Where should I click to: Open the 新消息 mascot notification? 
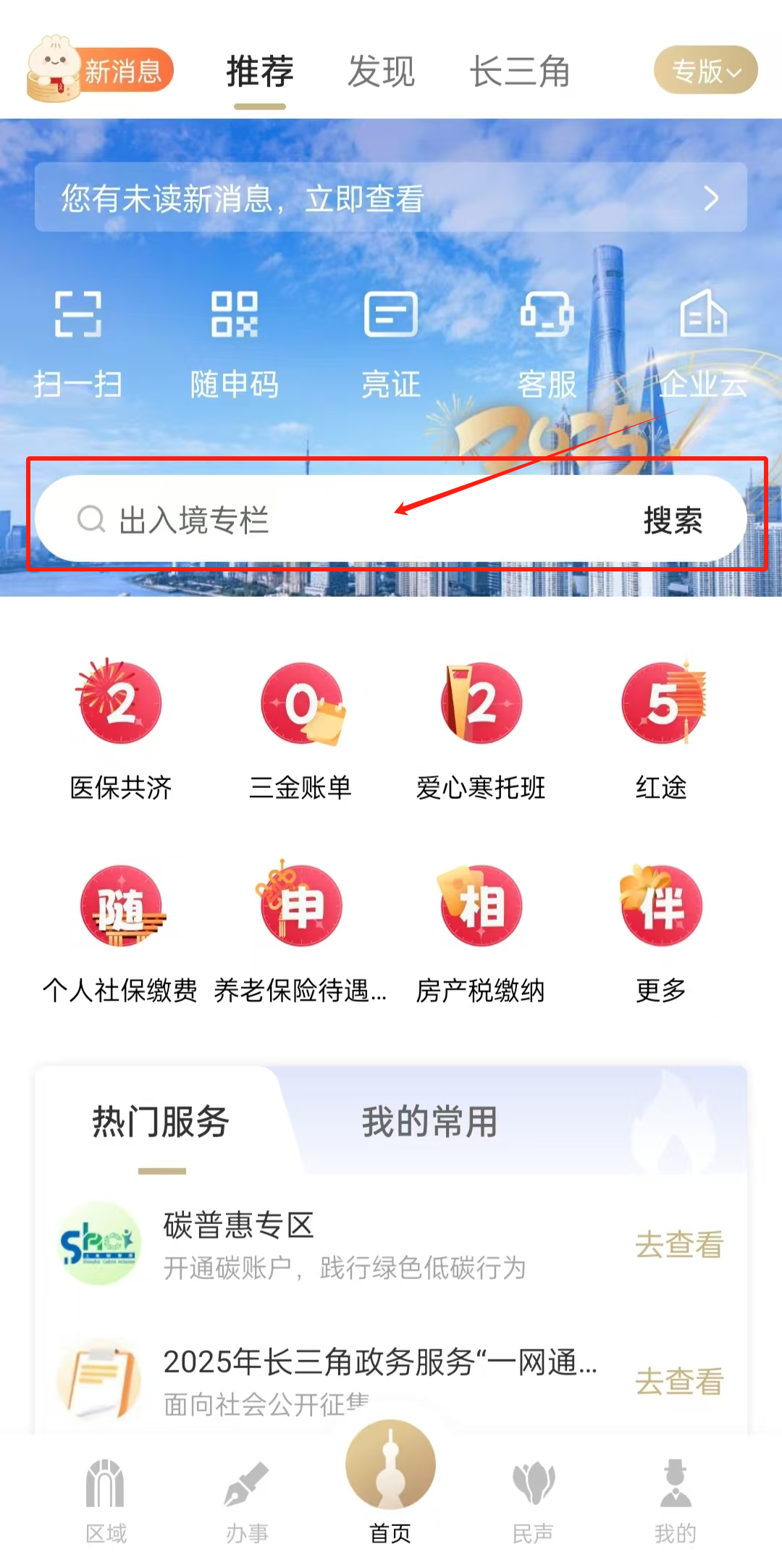(100, 70)
